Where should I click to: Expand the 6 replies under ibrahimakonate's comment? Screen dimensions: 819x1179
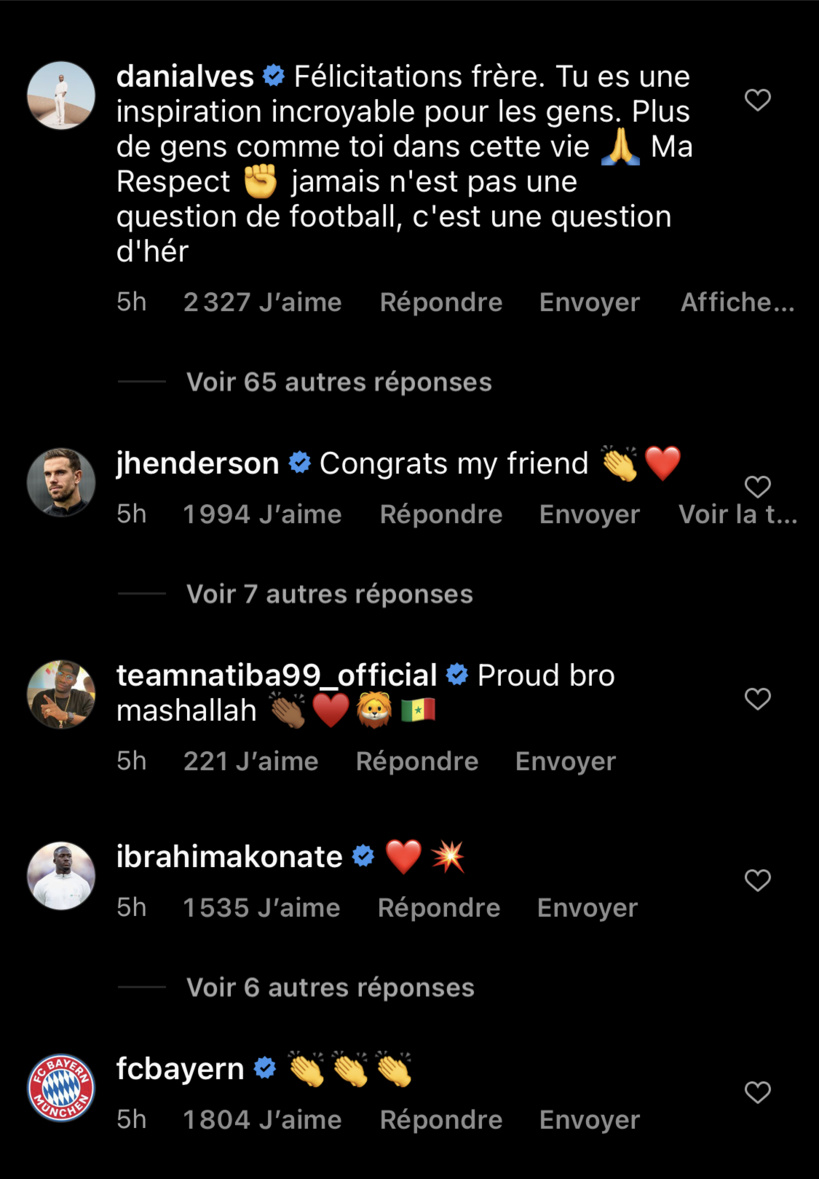(329, 987)
